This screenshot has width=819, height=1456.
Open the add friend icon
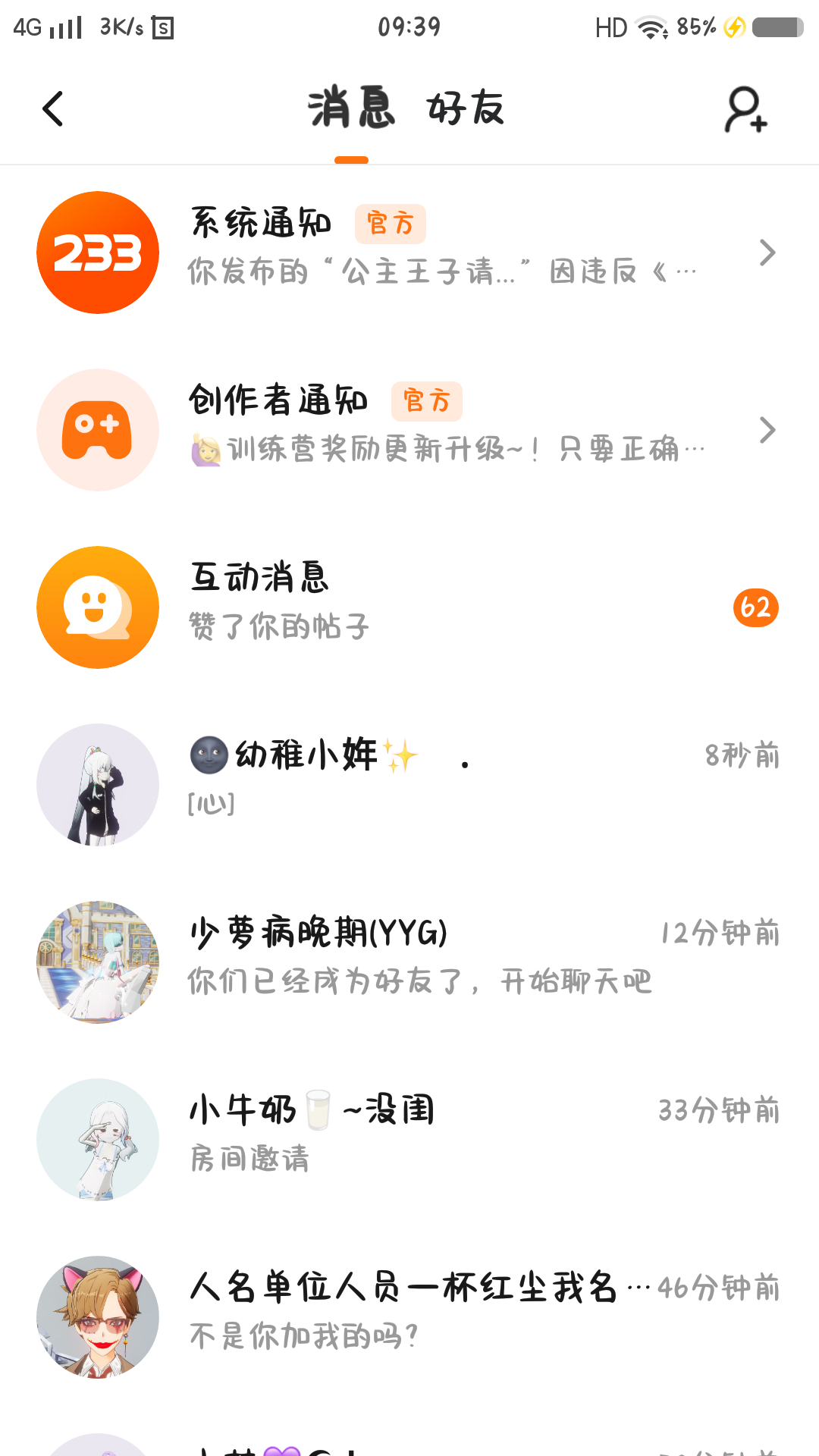(x=745, y=109)
